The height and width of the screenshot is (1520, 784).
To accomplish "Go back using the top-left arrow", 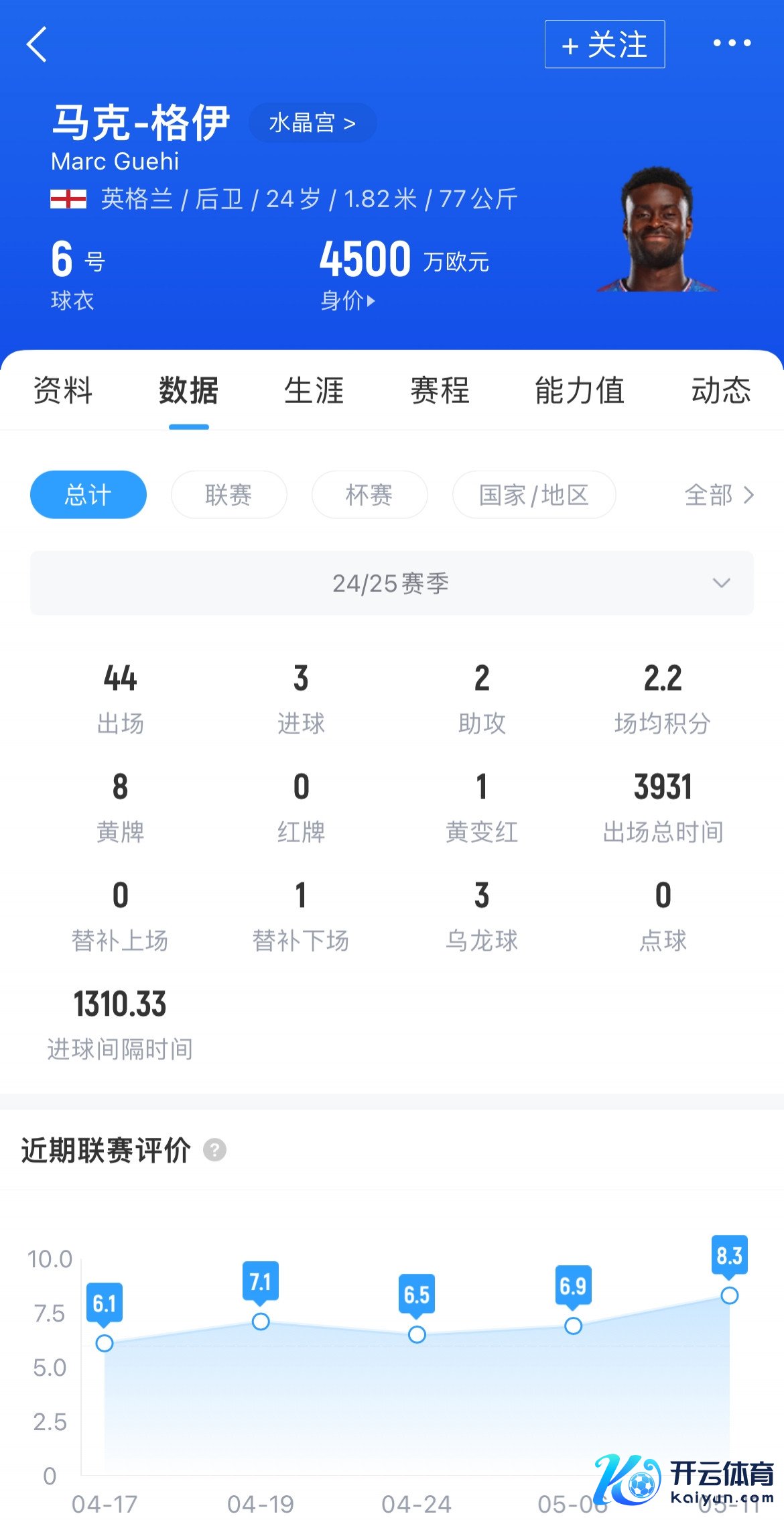I will coord(38,44).
